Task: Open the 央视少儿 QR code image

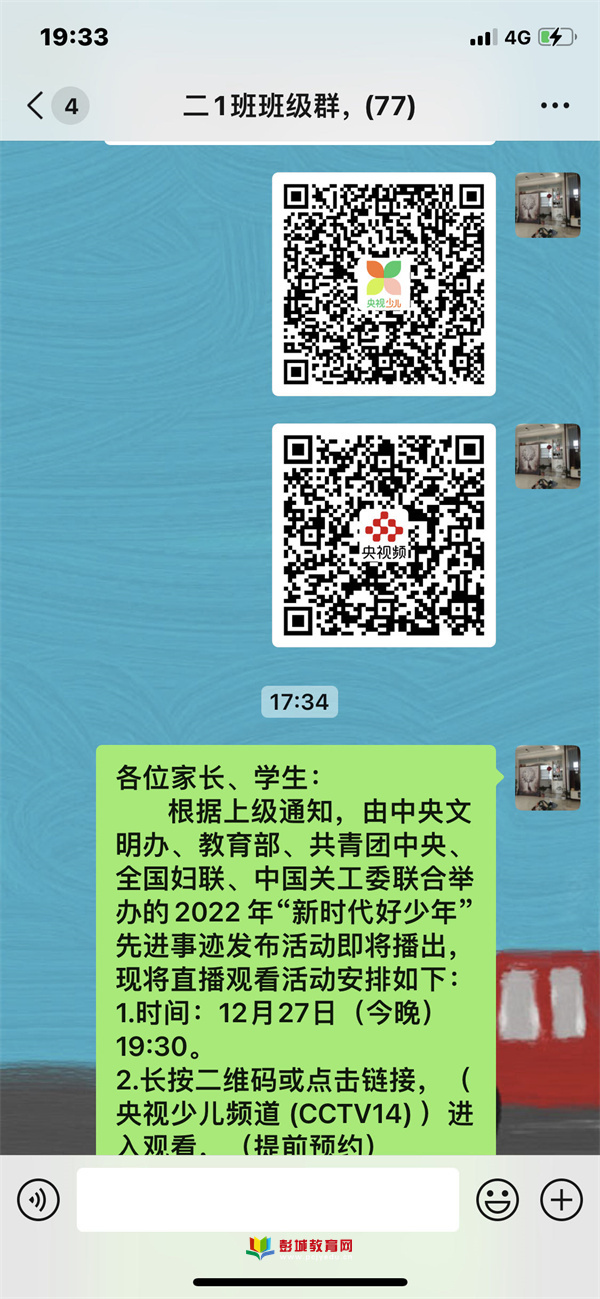Action: [384, 284]
